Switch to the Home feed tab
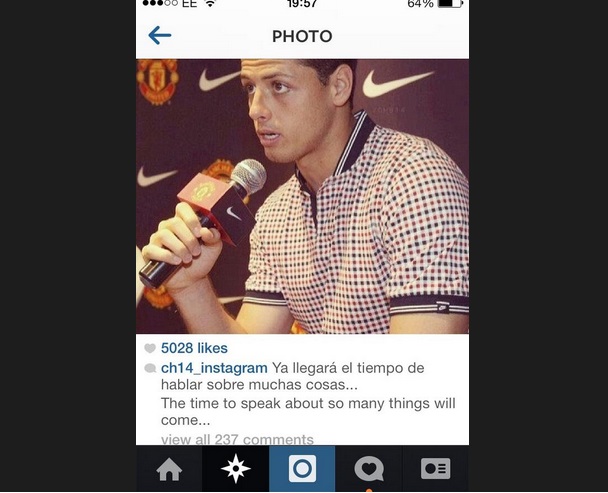The width and height of the screenshot is (608, 493). (169, 469)
